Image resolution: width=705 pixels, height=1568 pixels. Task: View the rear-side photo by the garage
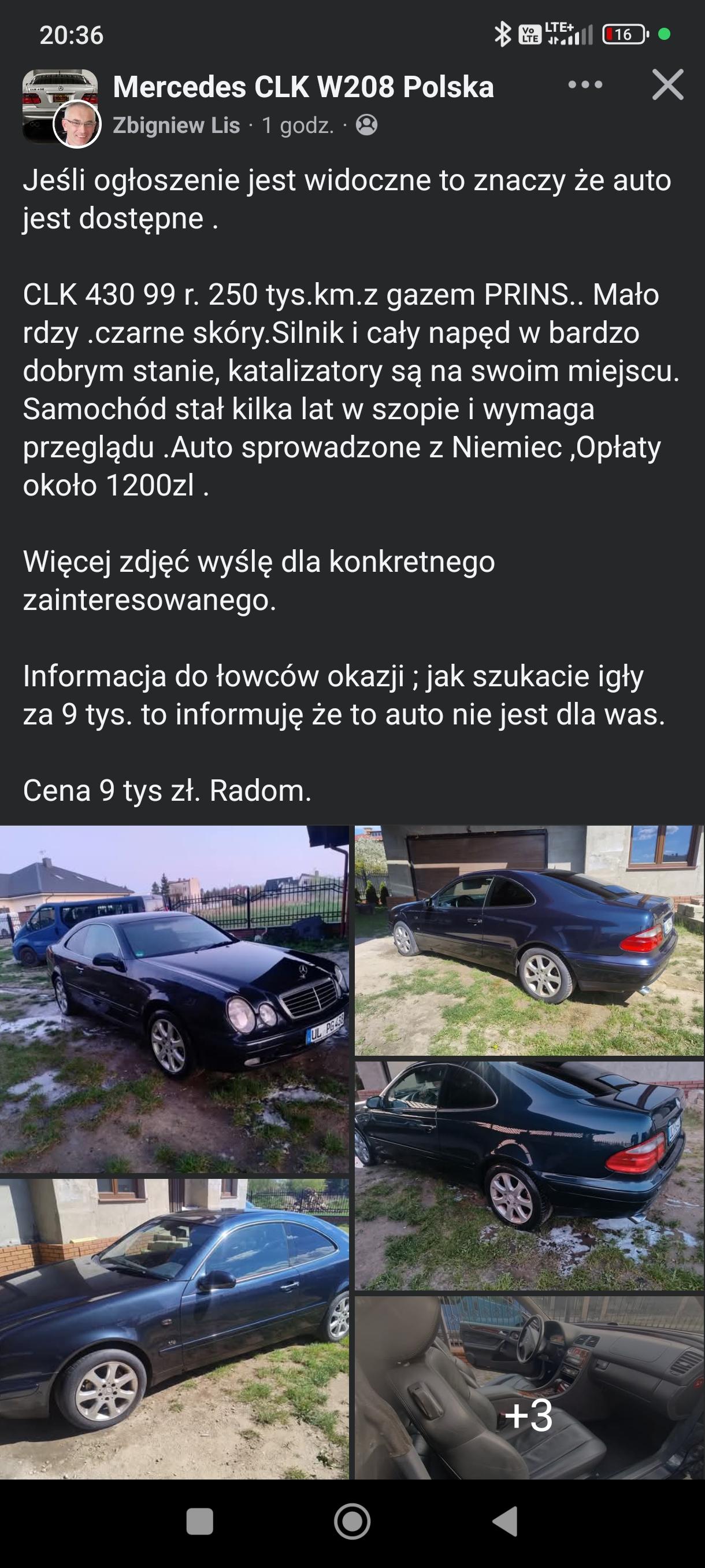coord(529,940)
